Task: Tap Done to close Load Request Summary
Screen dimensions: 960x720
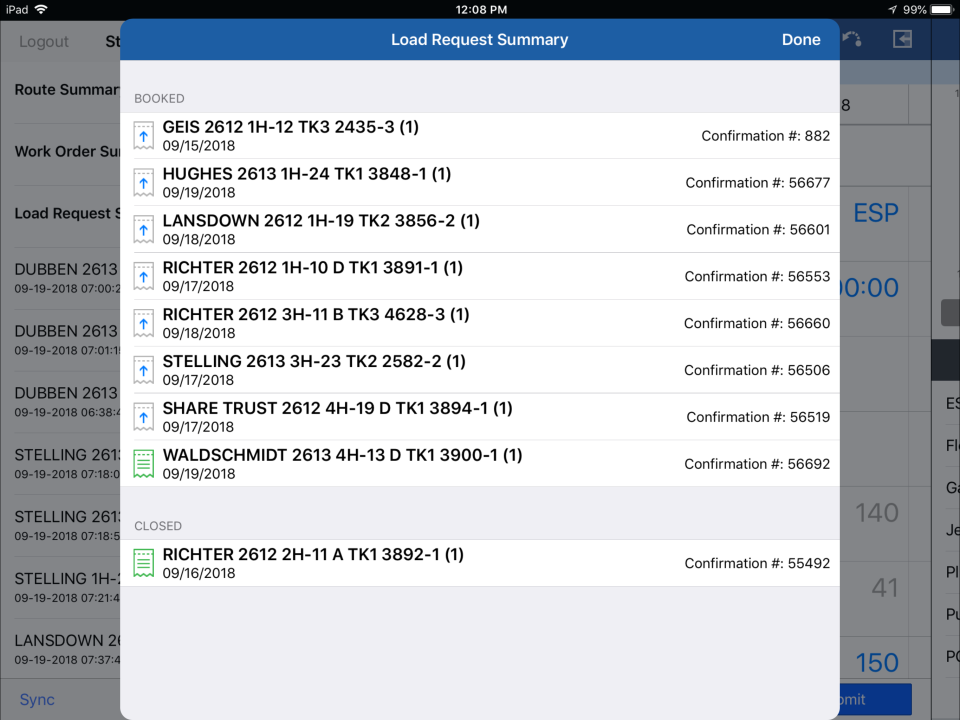Action: pyautogui.click(x=801, y=40)
